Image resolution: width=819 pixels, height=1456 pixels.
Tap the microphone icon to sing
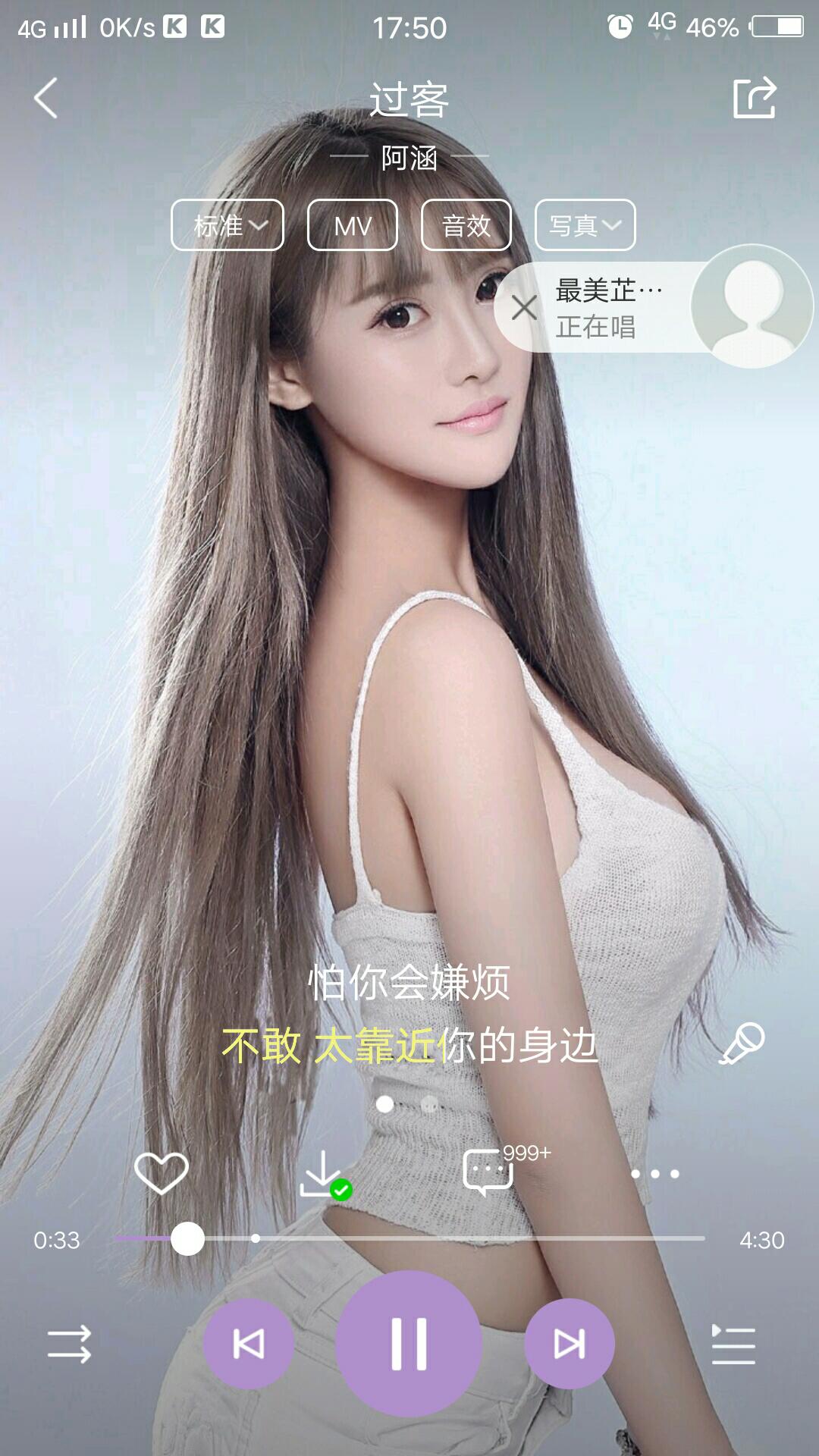[x=742, y=1043]
